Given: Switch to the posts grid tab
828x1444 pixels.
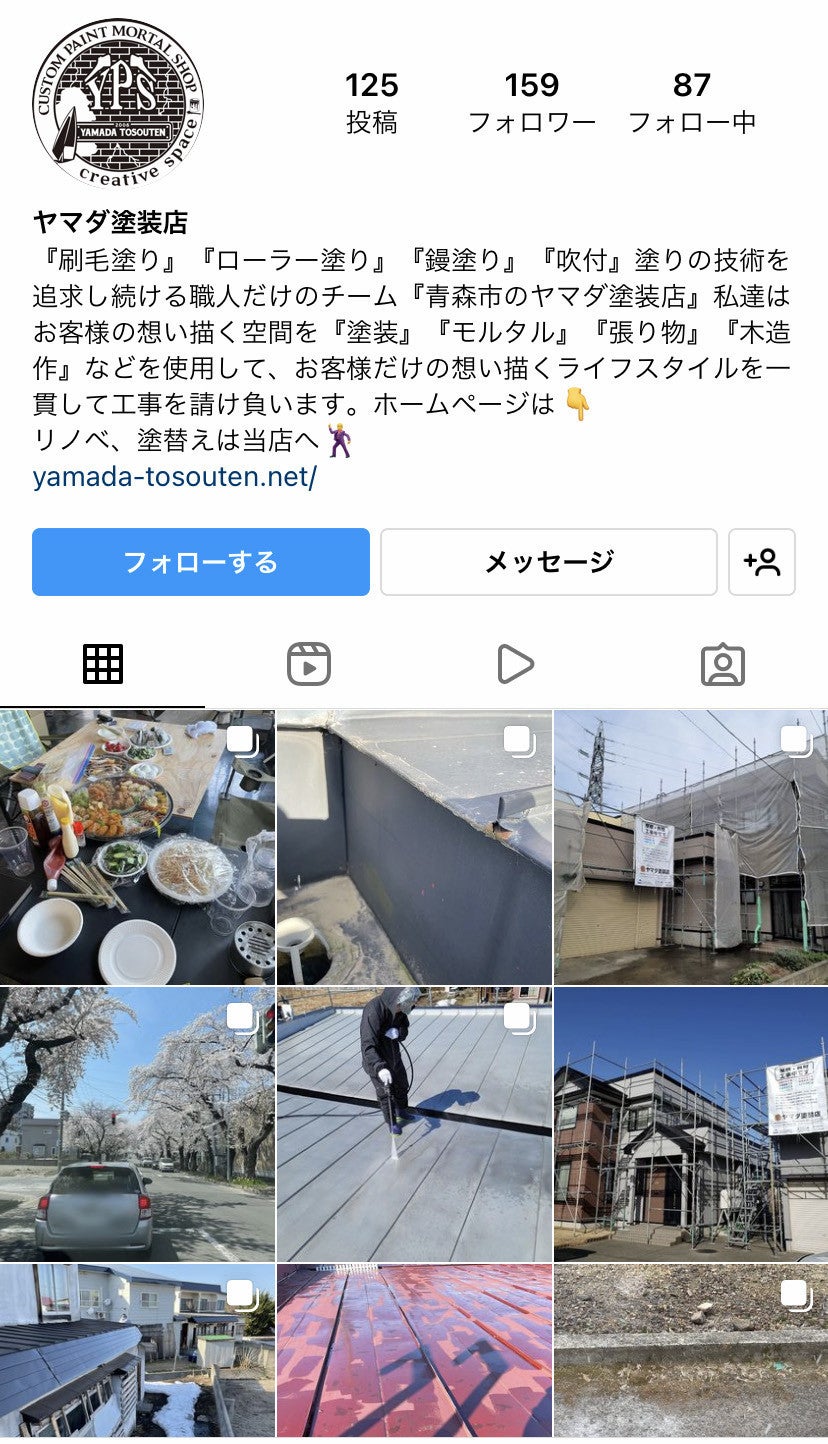Looking at the screenshot, I should [x=103, y=664].
